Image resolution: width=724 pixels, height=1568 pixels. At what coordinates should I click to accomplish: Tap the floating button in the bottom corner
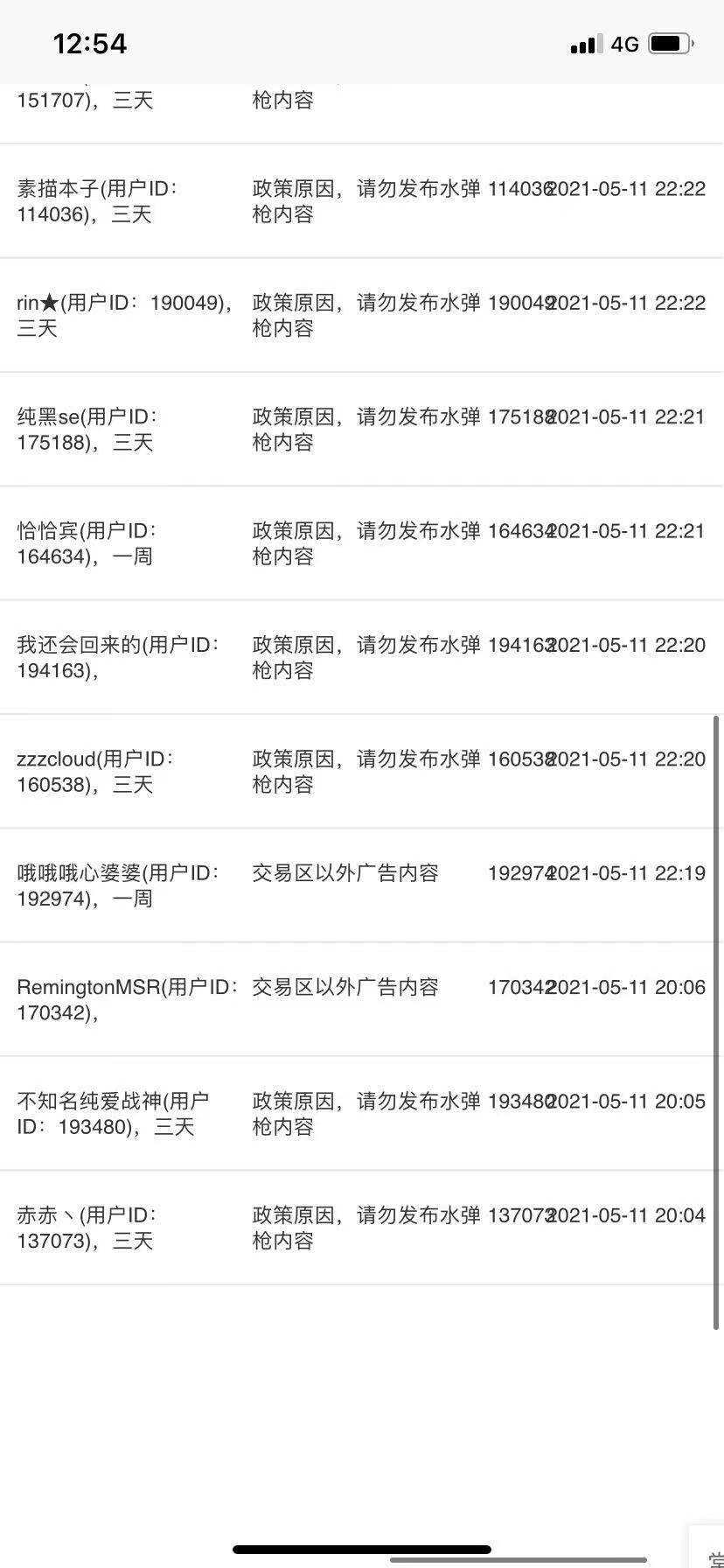(x=707, y=1548)
